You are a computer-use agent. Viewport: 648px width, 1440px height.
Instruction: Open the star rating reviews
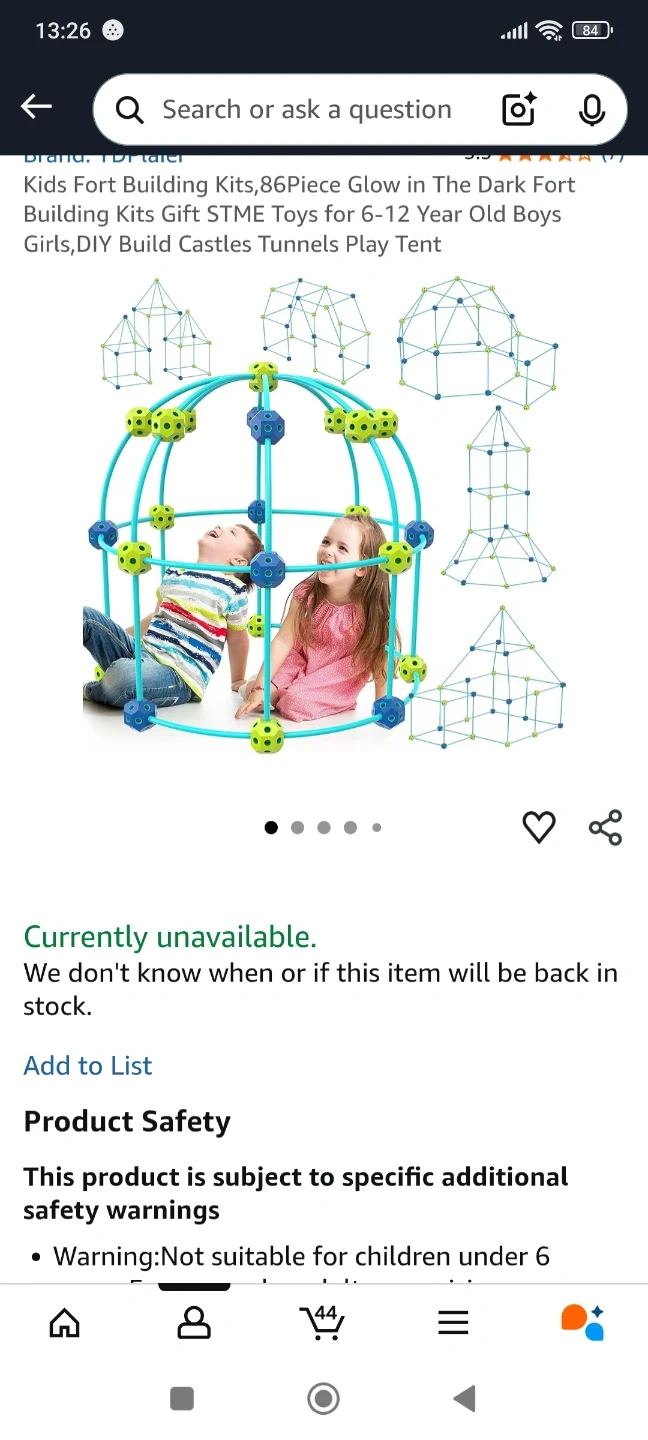pos(545,157)
